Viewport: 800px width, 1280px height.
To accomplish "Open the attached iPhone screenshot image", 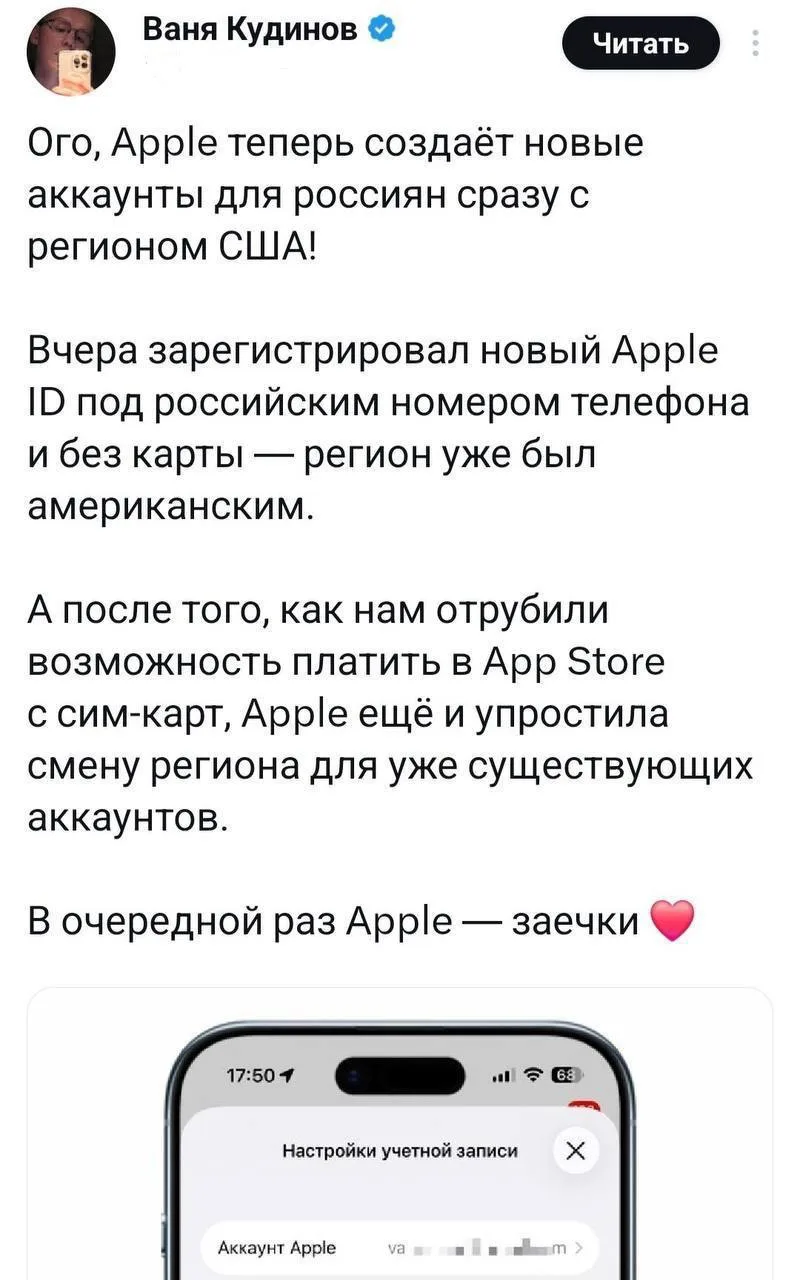I will pyautogui.click(x=400, y=1133).
